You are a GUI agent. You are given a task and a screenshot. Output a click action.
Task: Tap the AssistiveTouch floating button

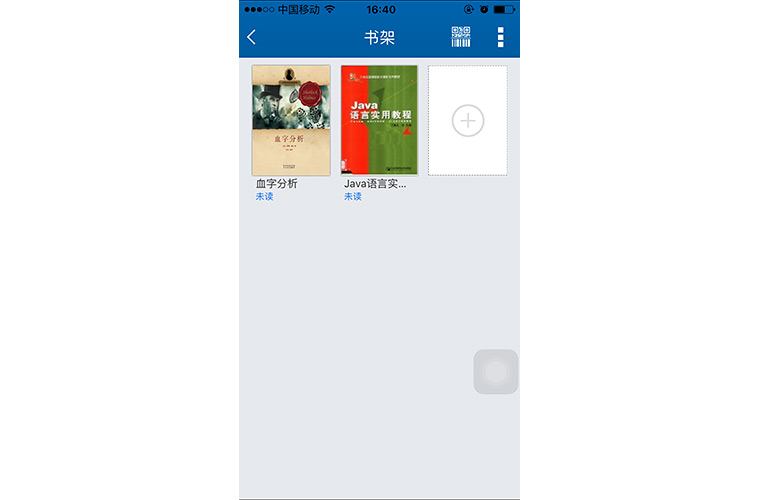[x=495, y=372]
